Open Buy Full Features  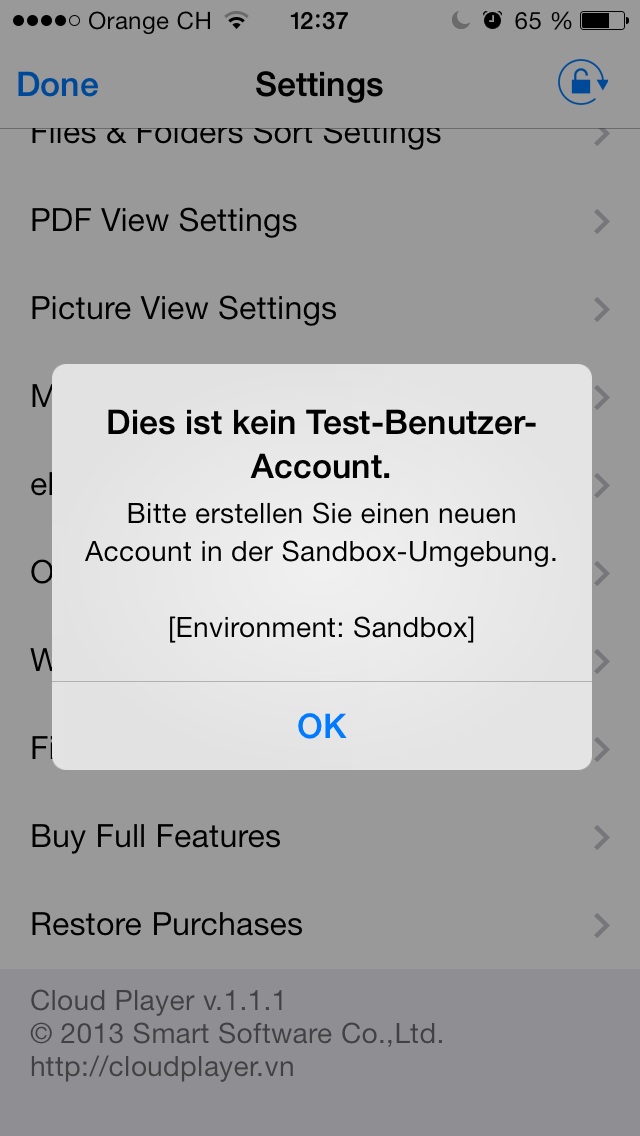[x=156, y=837]
